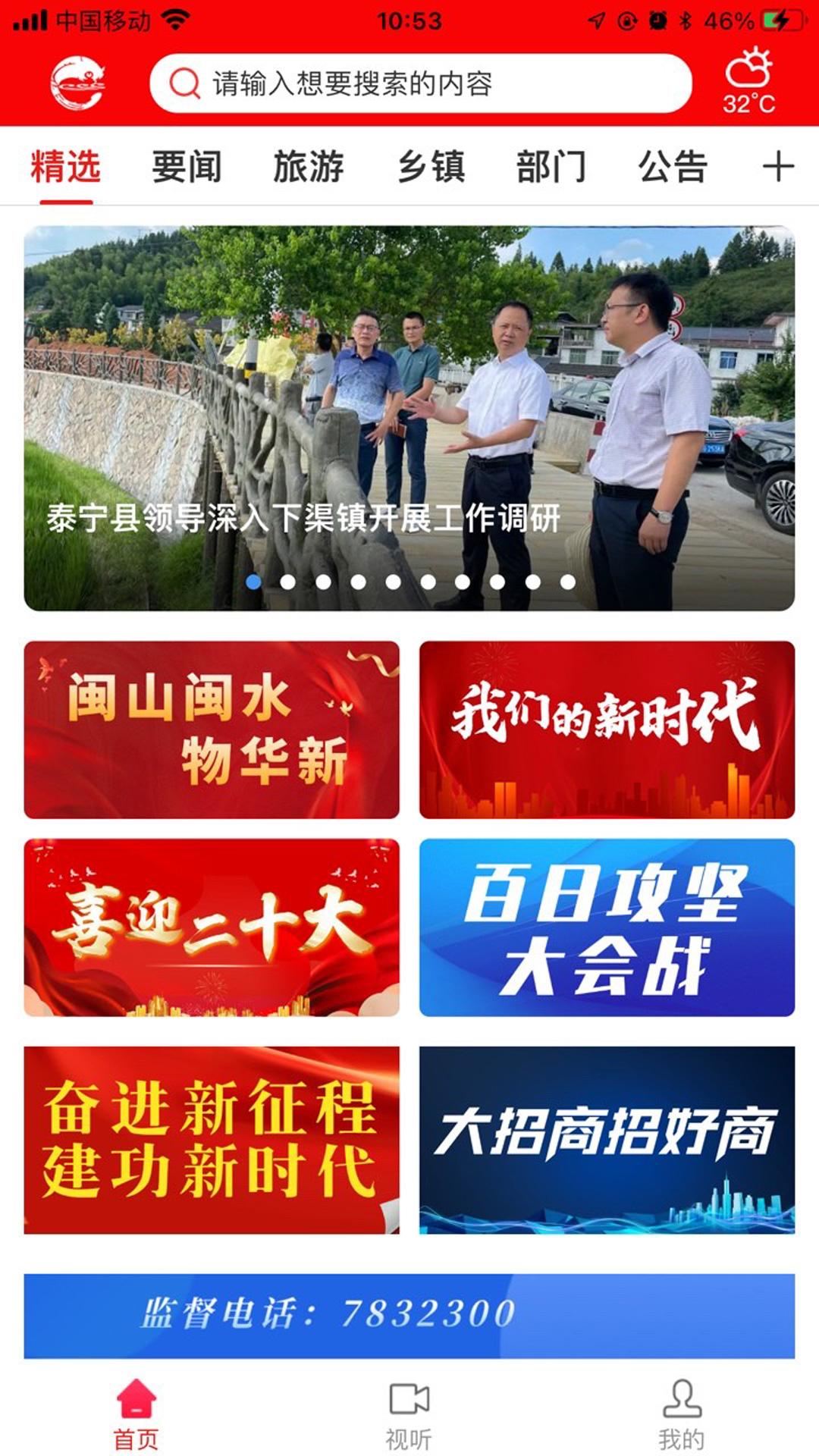Open the 泰宁县领导深入下渠镇开展工作调研 banner
Image resolution: width=819 pixels, height=1456 pixels.
click(409, 417)
